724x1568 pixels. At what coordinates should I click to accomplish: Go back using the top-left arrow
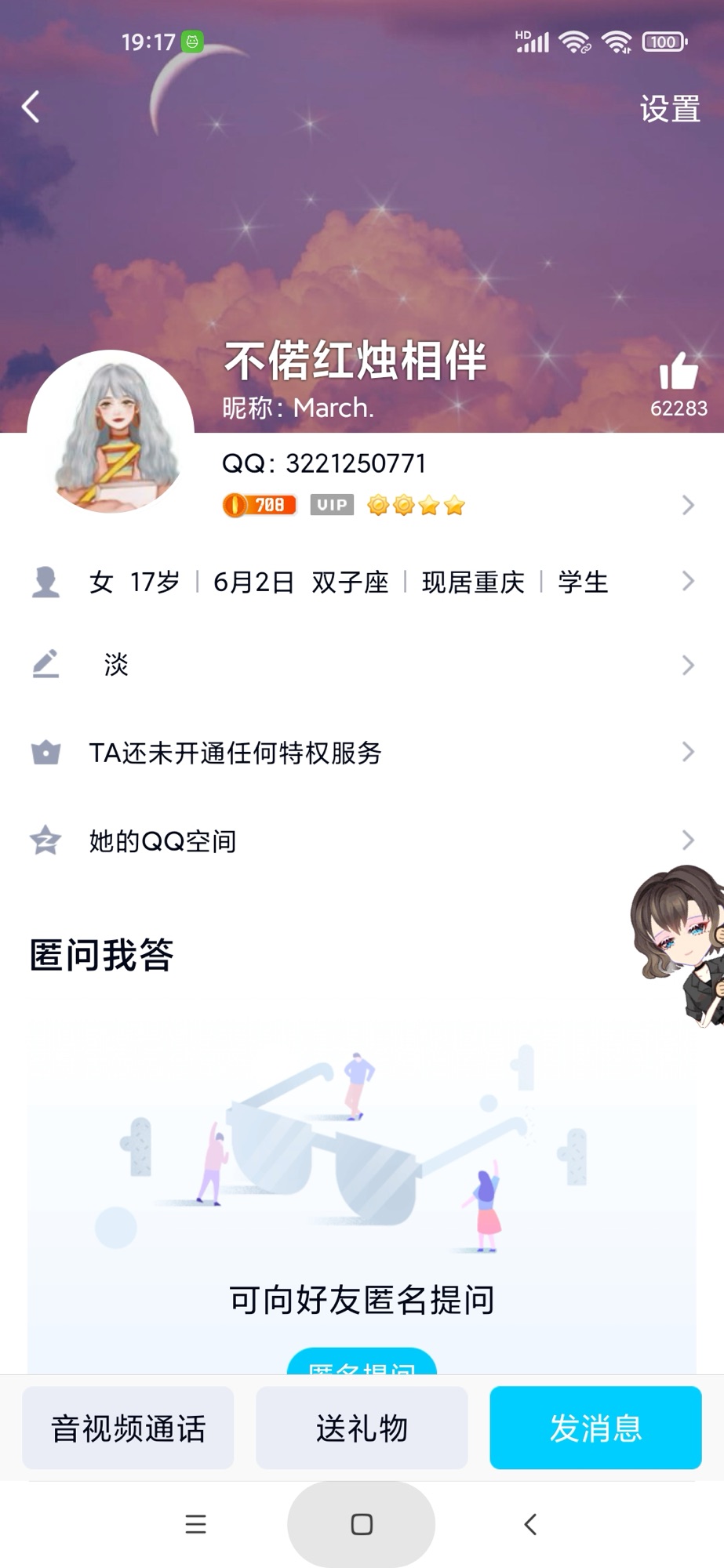[31, 107]
